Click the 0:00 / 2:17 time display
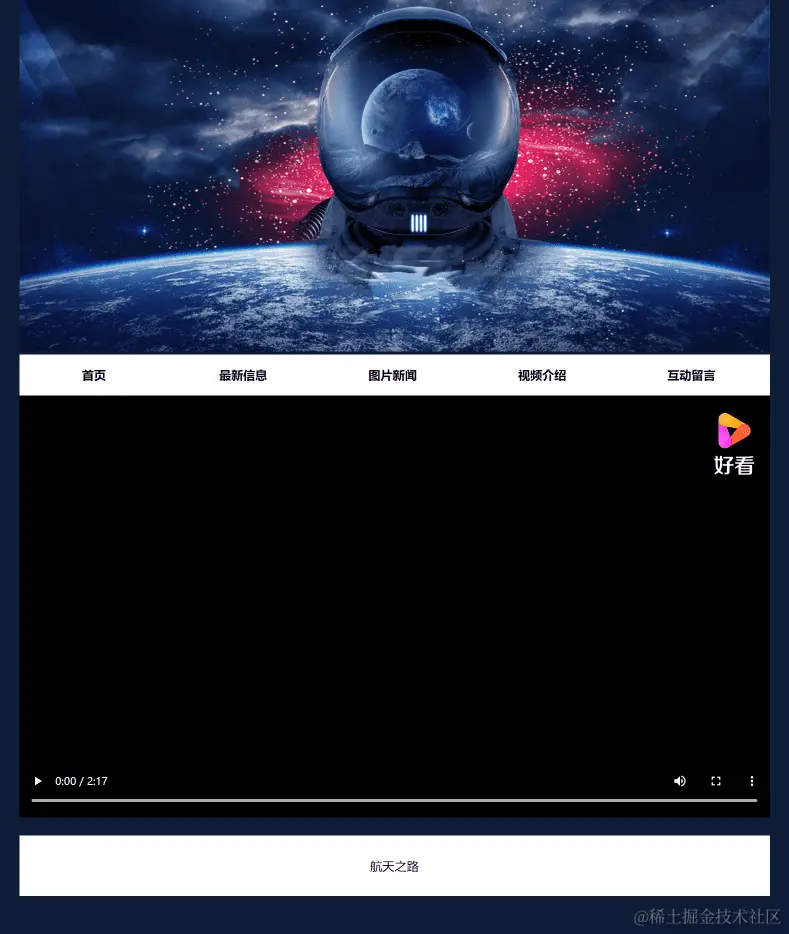The width and height of the screenshot is (789, 934). [x=81, y=781]
